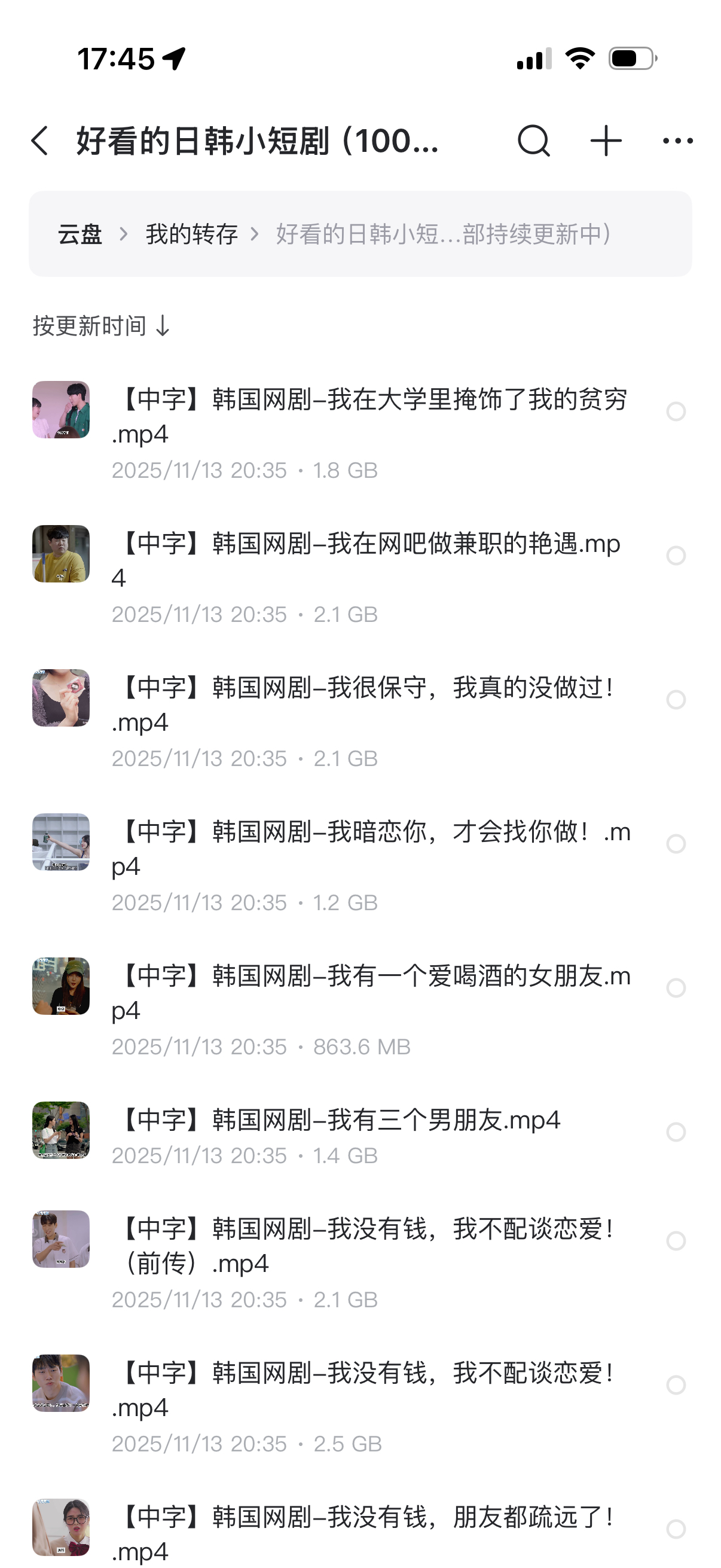Tick the circle for 我有三个男朋友
This screenshot has height=1568, width=721.
pos(676,1132)
